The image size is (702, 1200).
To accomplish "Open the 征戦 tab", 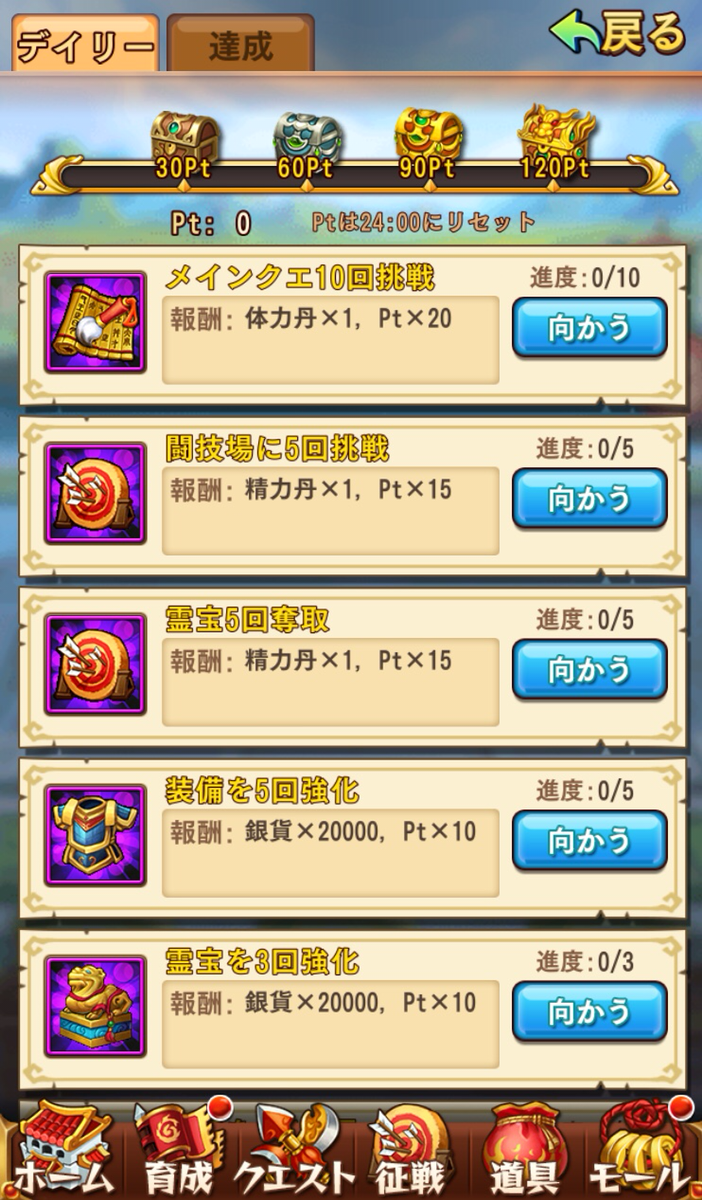I will [x=413, y=1150].
